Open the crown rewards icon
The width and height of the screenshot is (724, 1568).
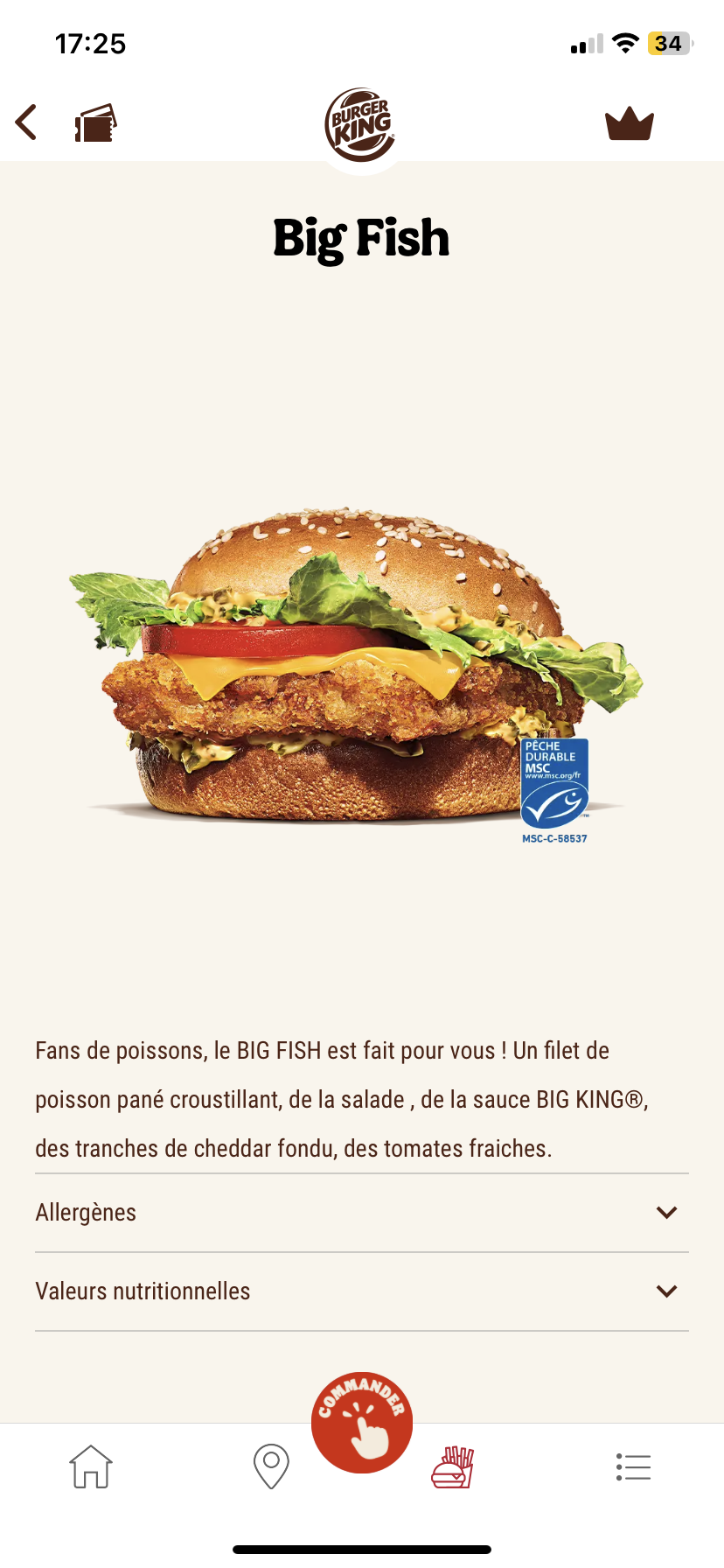[x=630, y=124]
